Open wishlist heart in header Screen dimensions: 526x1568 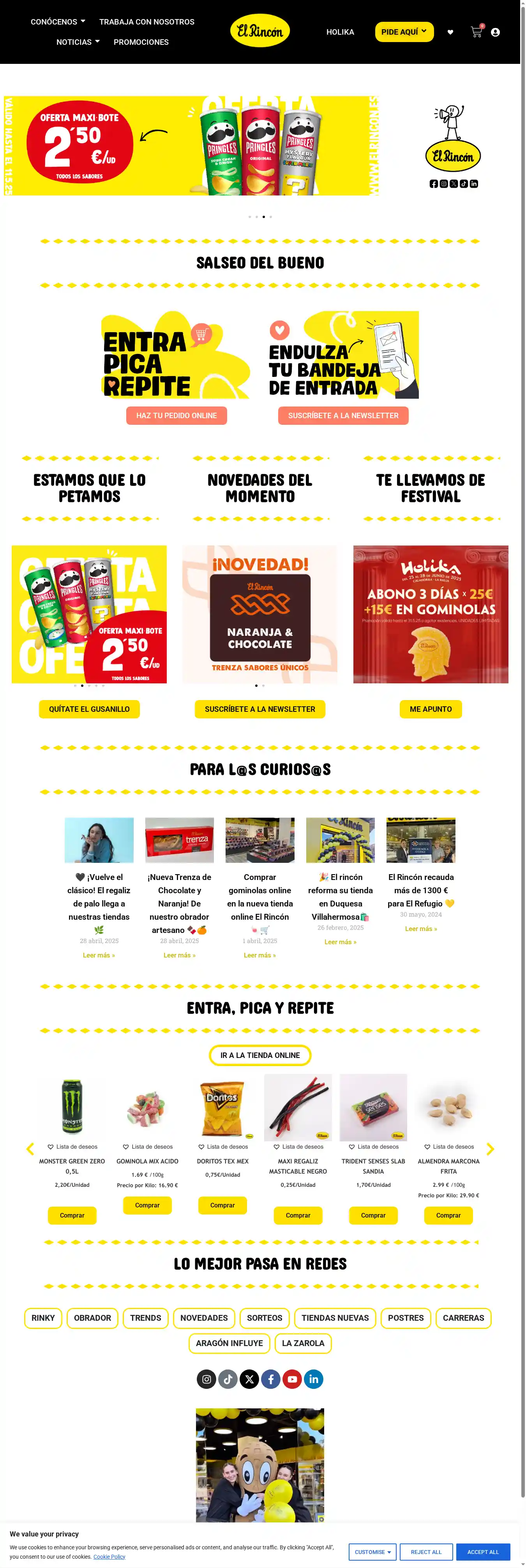click(x=450, y=32)
